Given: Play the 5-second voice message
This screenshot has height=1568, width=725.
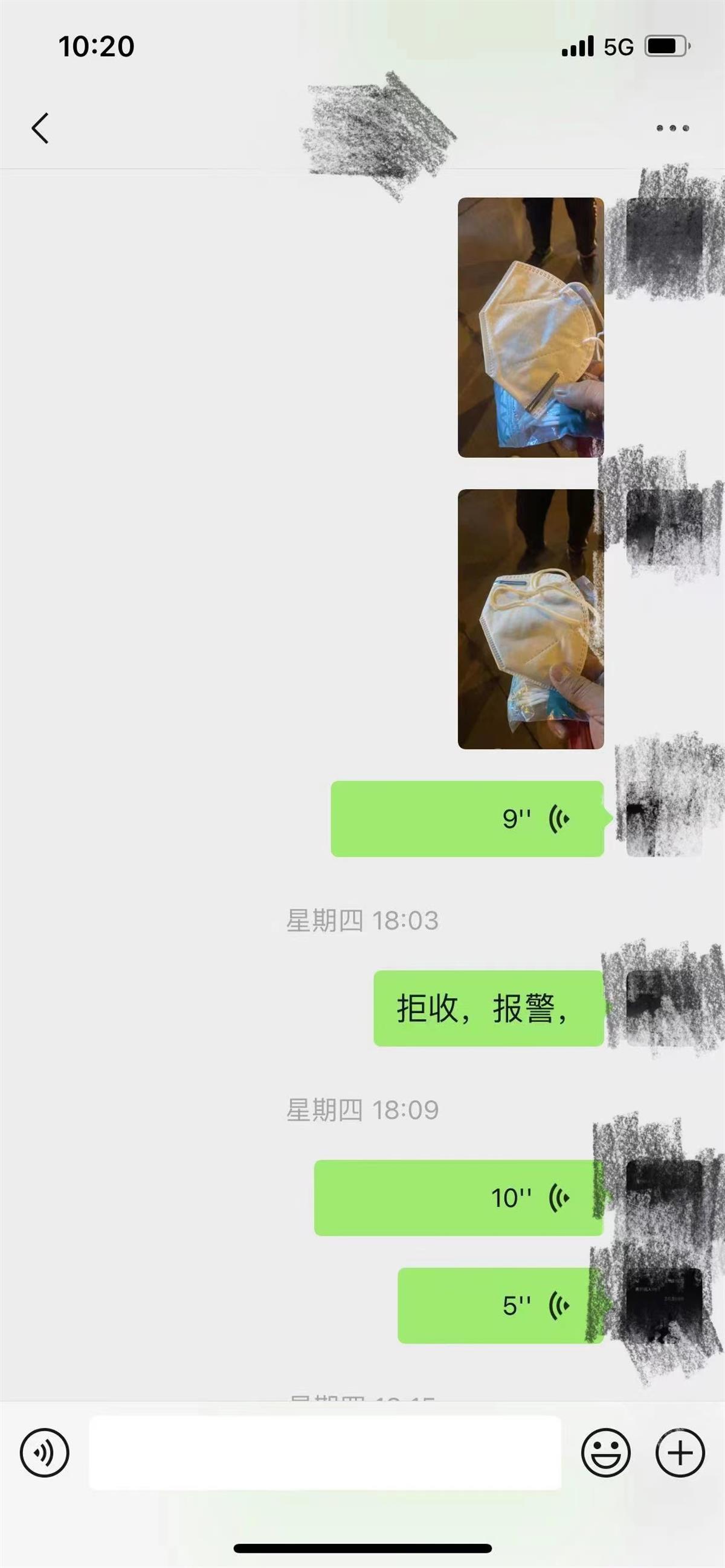Looking at the screenshot, I should (500, 1305).
